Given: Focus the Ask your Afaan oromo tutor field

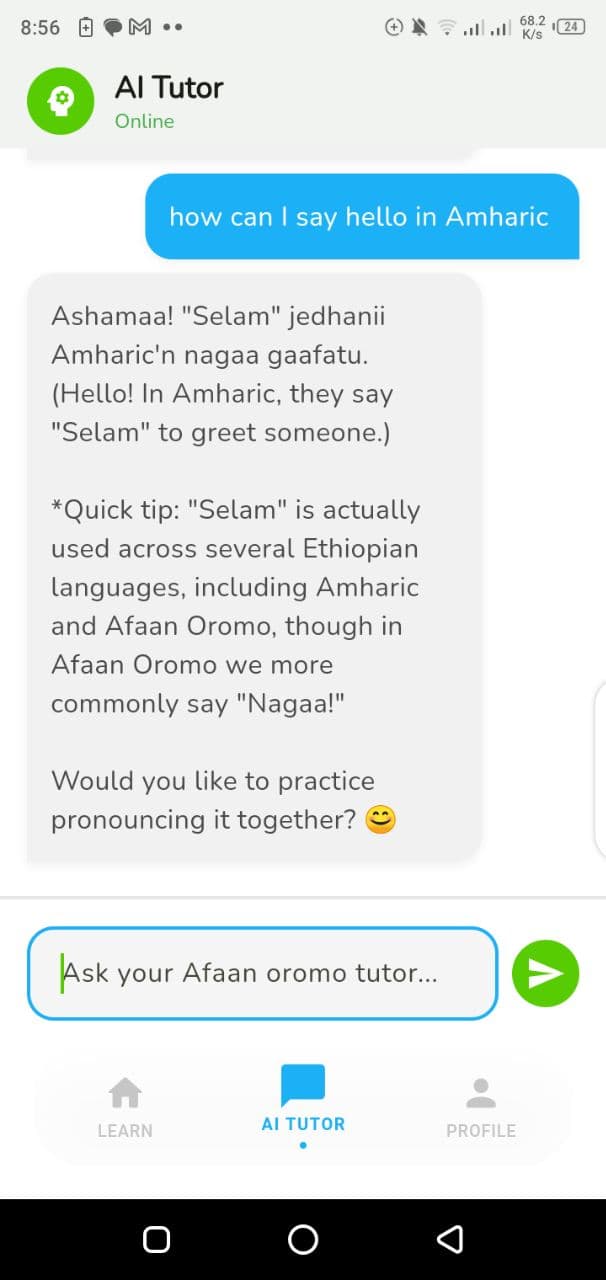Looking at the screenshot, I should point(262,973).
